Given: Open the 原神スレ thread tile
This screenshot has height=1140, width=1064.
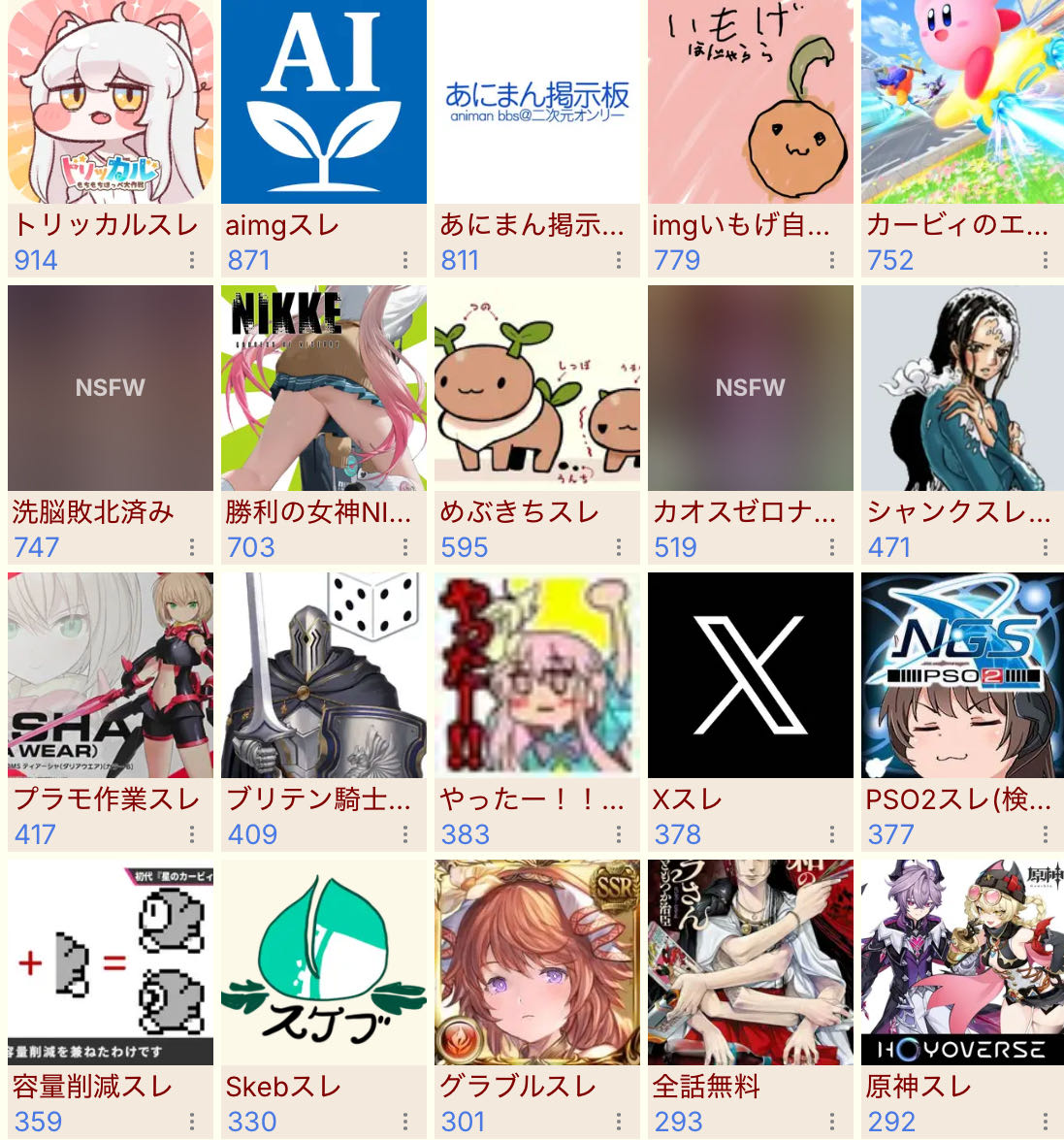Looking at the screenshot, I should [961, 962].
